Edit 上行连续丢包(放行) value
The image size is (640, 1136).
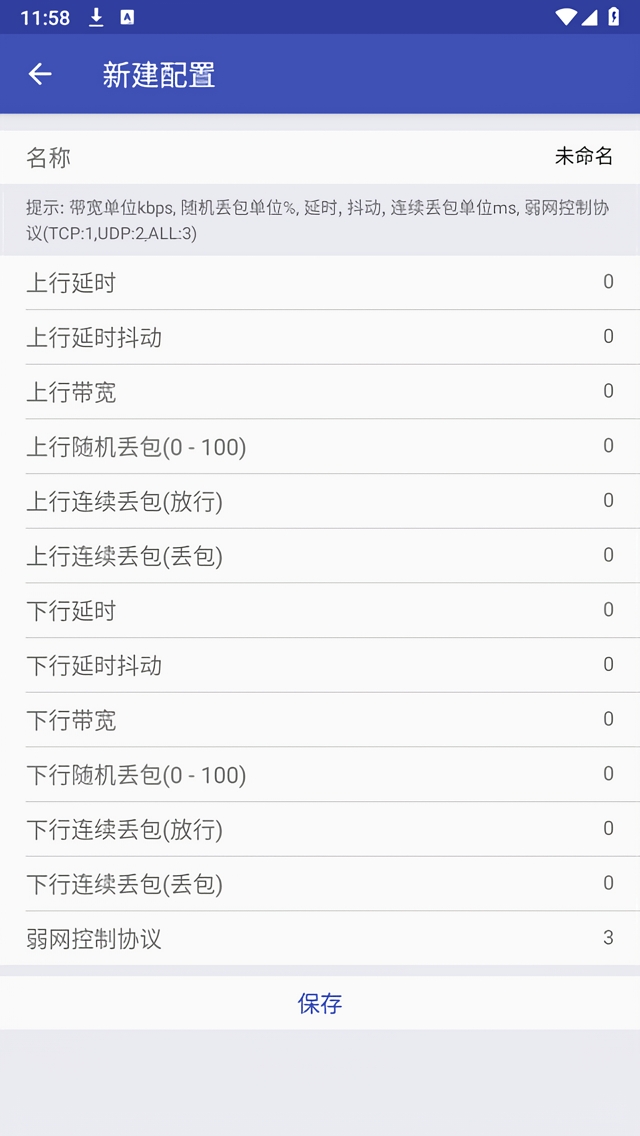(607, 501)
